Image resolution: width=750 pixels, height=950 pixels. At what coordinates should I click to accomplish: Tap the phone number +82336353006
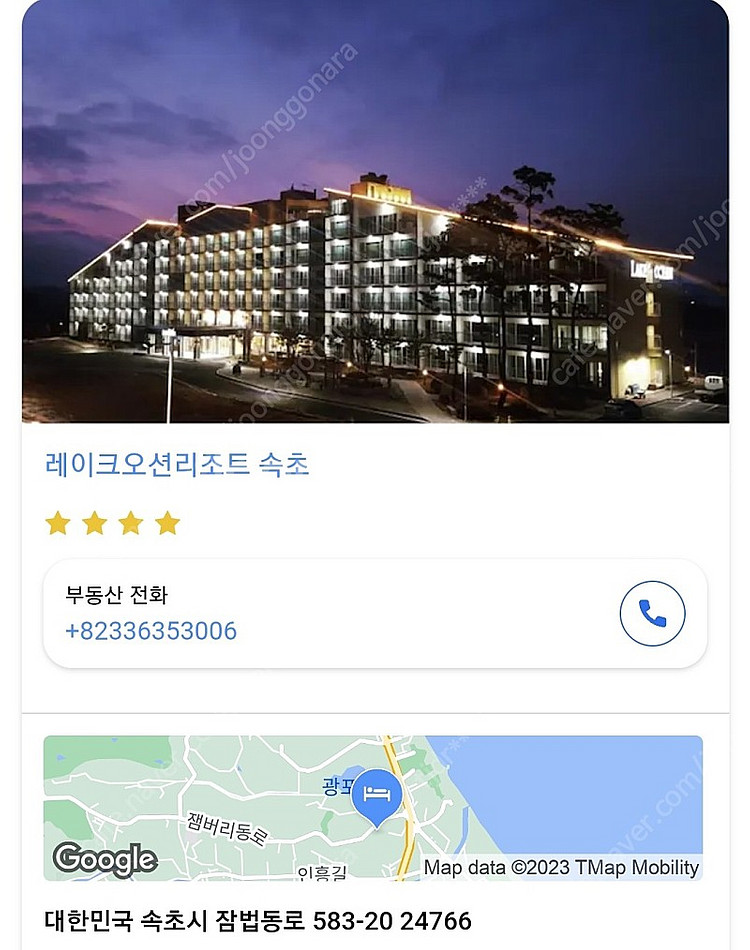[151, 631]
